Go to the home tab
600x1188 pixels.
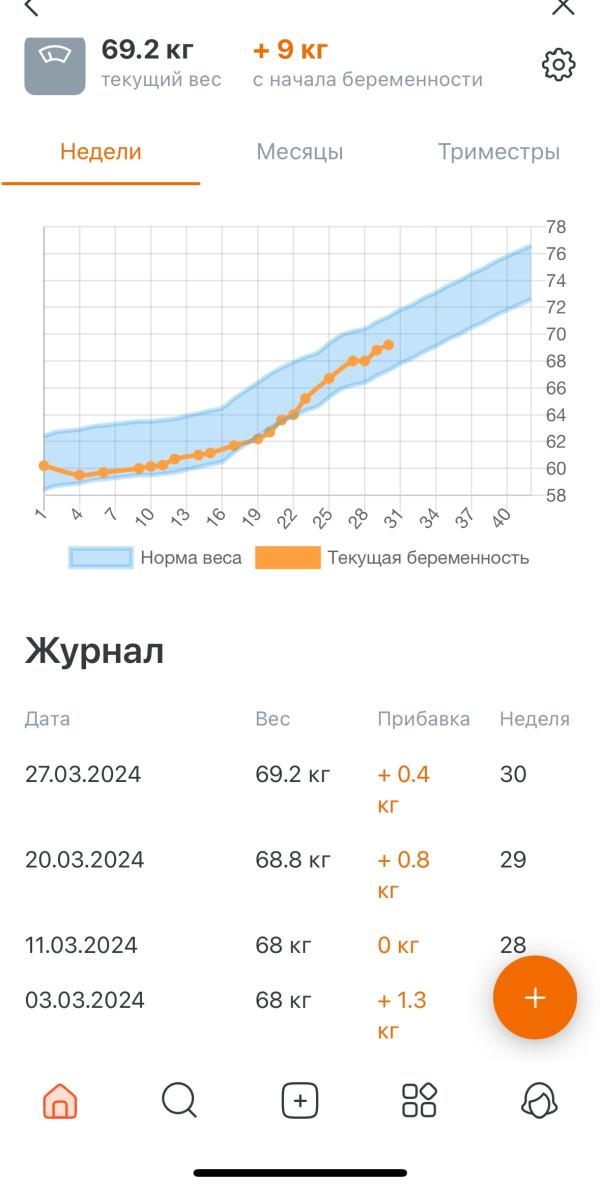click(60, 1101)
